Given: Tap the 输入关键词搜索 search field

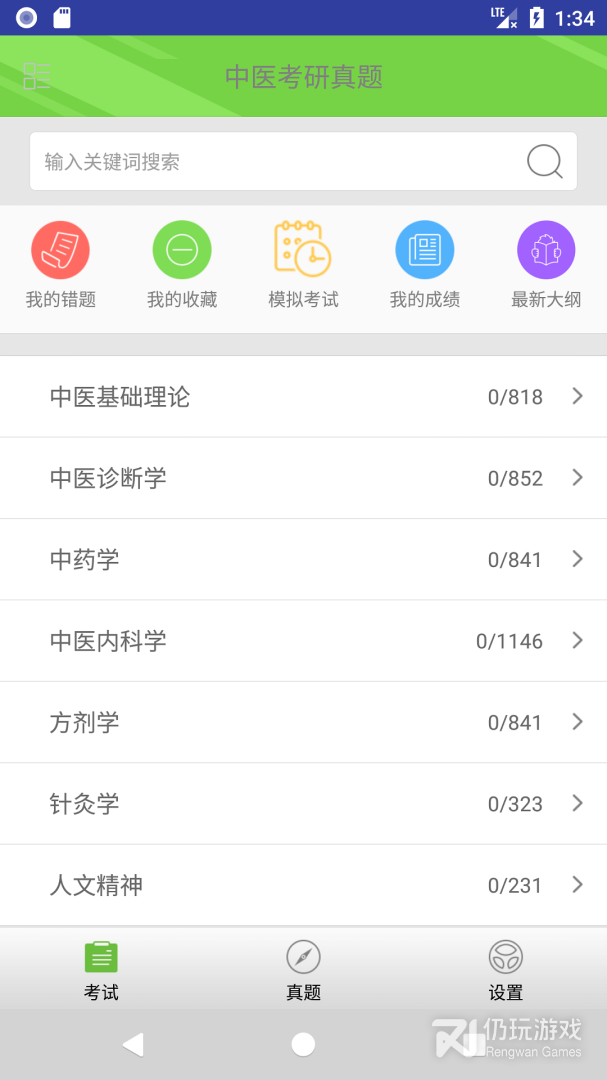Looking at the screenshot, I should [270, 162].
